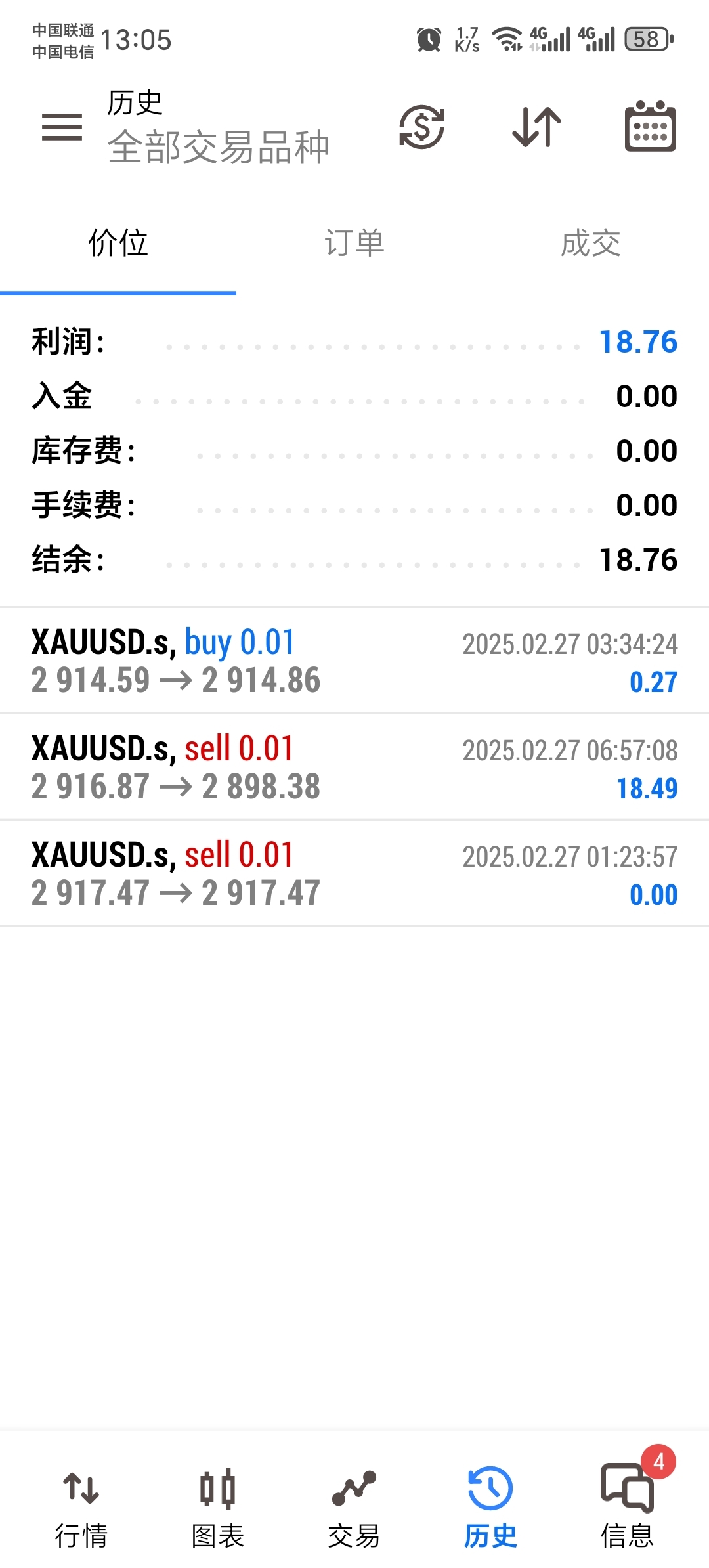Tap the sort arrows icon
This screenshot has width=709, height=1568.
pos(536,127)
